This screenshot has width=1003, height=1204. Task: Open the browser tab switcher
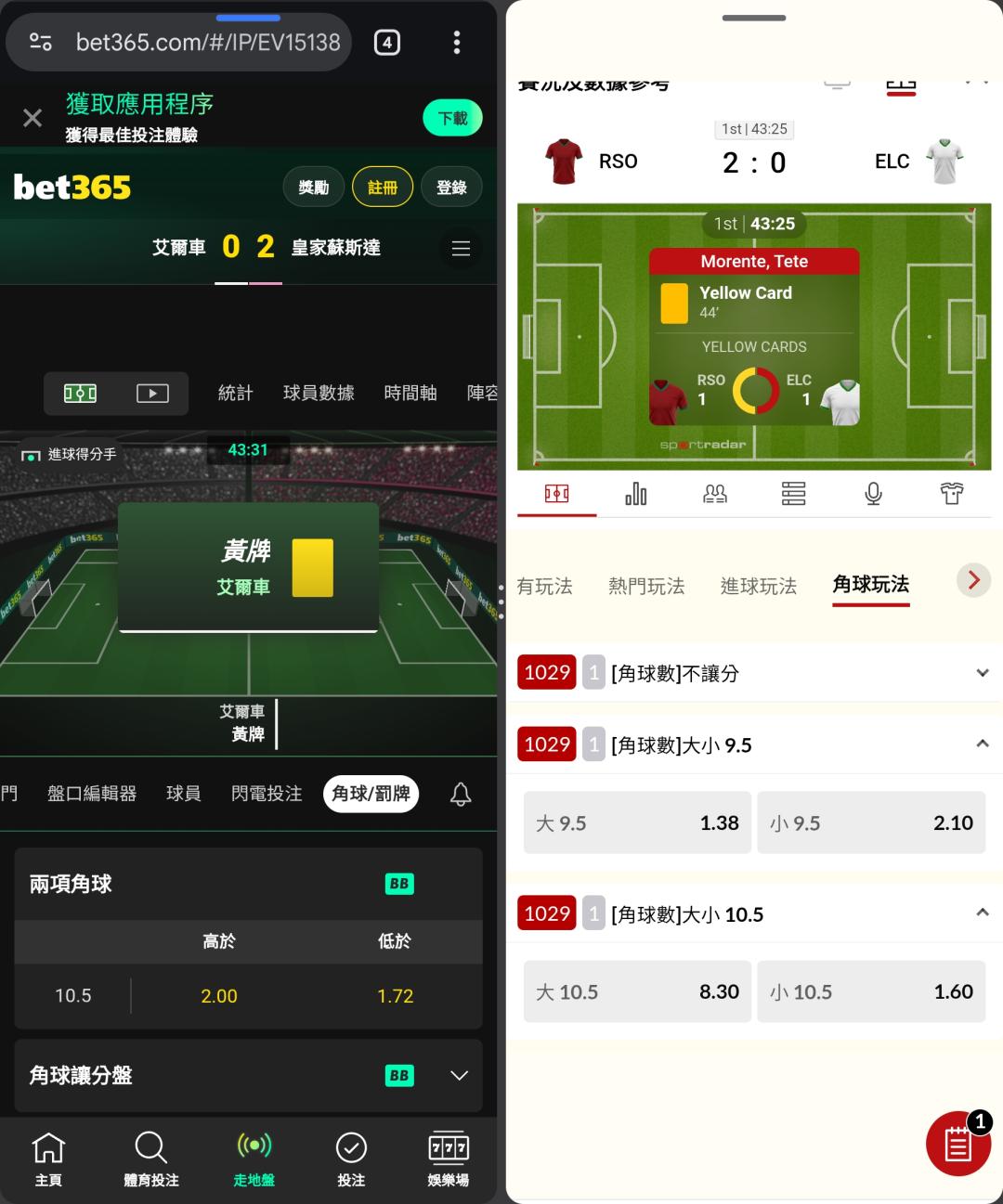387,42
